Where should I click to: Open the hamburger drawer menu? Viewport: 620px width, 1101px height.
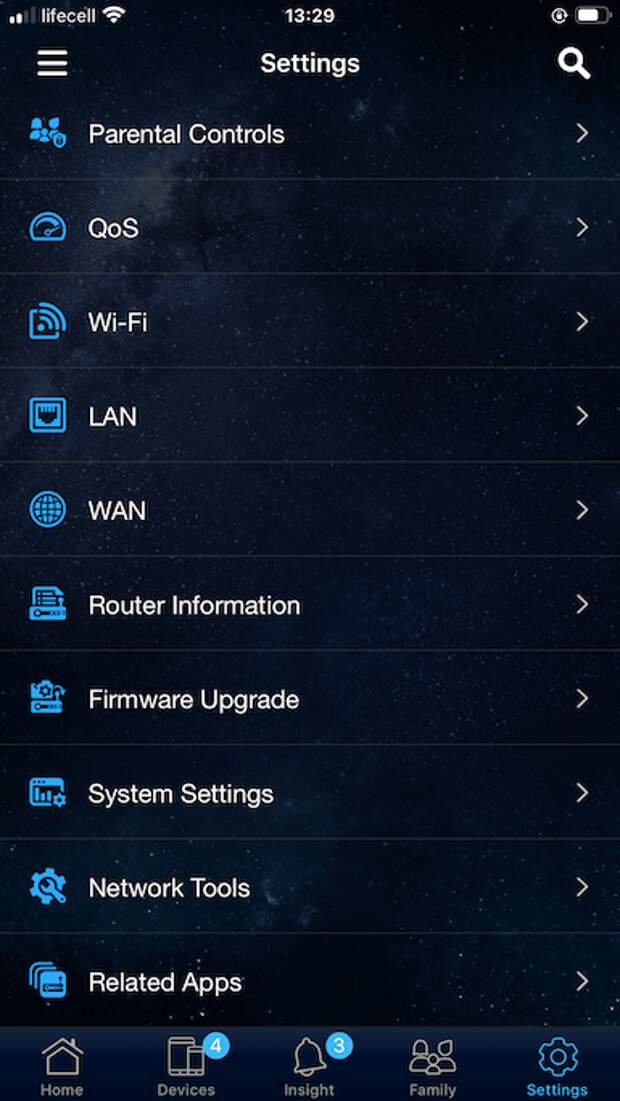click(x=52, y=63)
